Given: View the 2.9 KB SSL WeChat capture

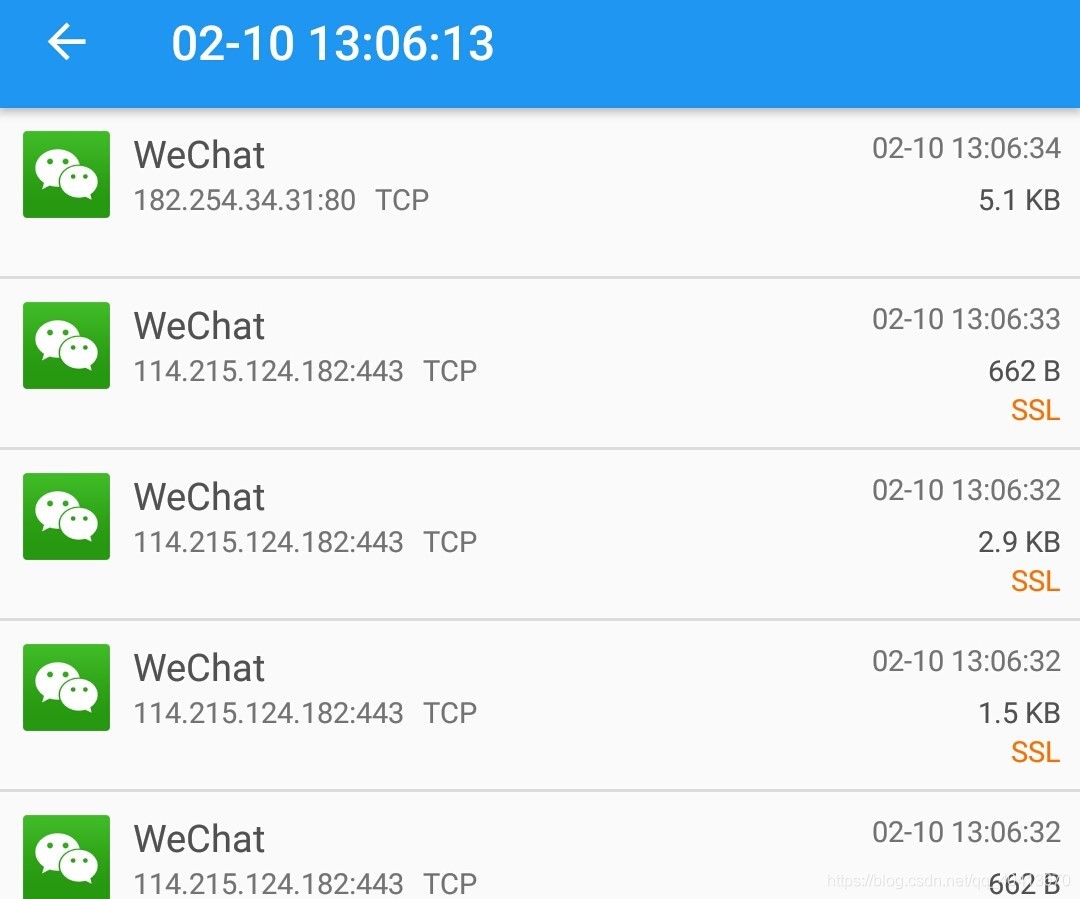Looking at the screenshot, I should [540, 534].
